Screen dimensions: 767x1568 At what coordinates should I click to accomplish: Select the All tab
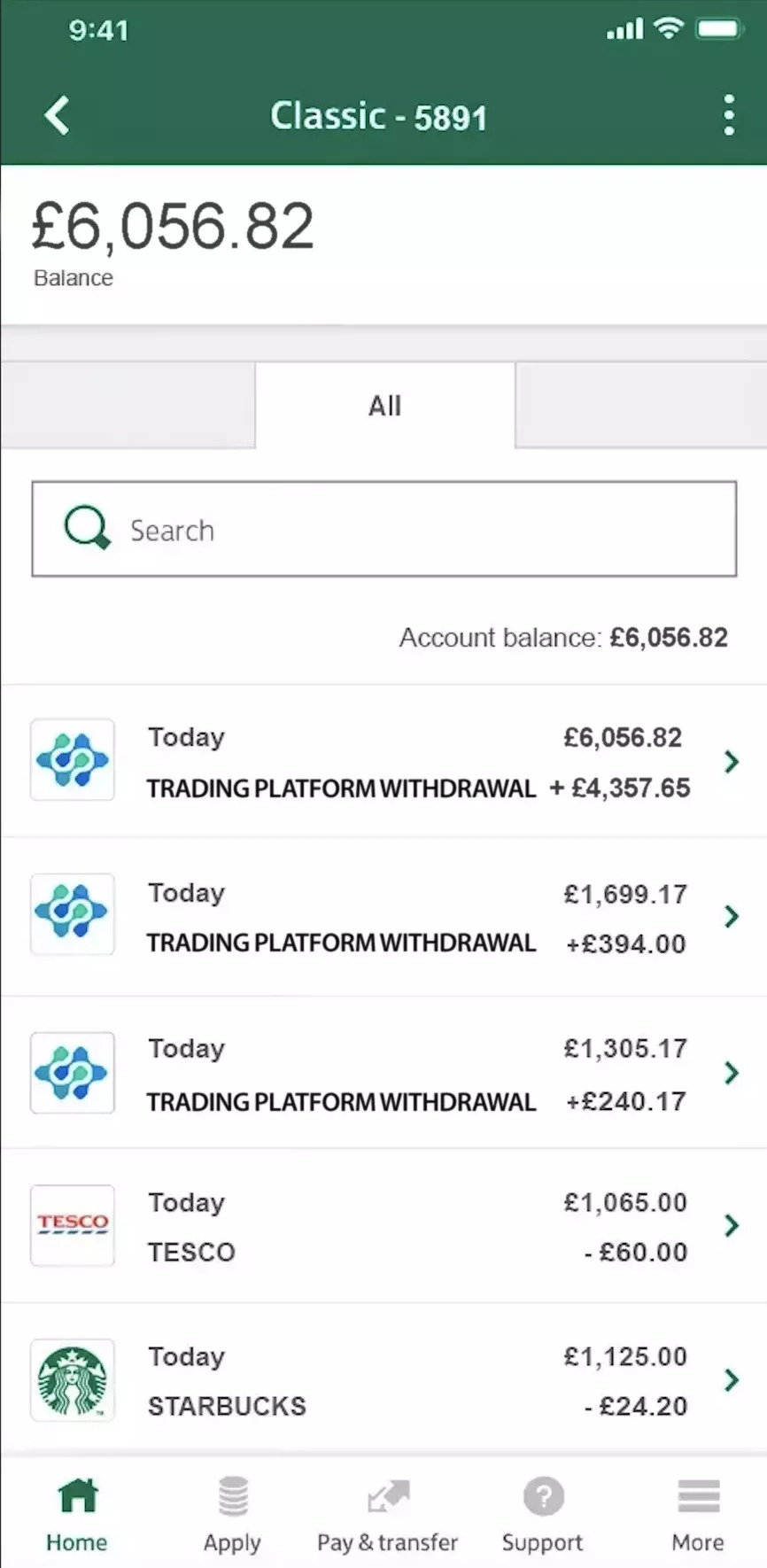click(x=385, y=406)
